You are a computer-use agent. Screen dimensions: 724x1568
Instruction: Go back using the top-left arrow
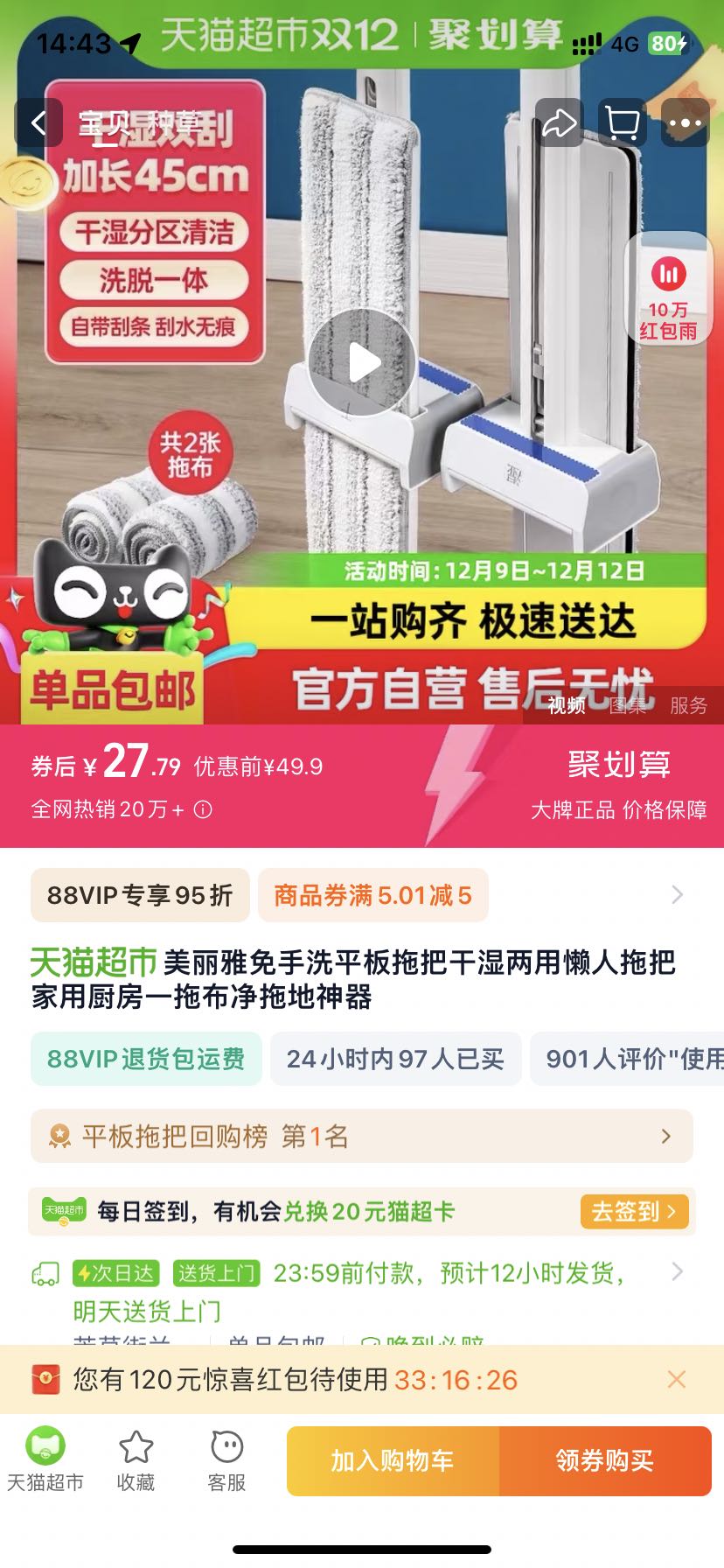(x=38, y=122)
